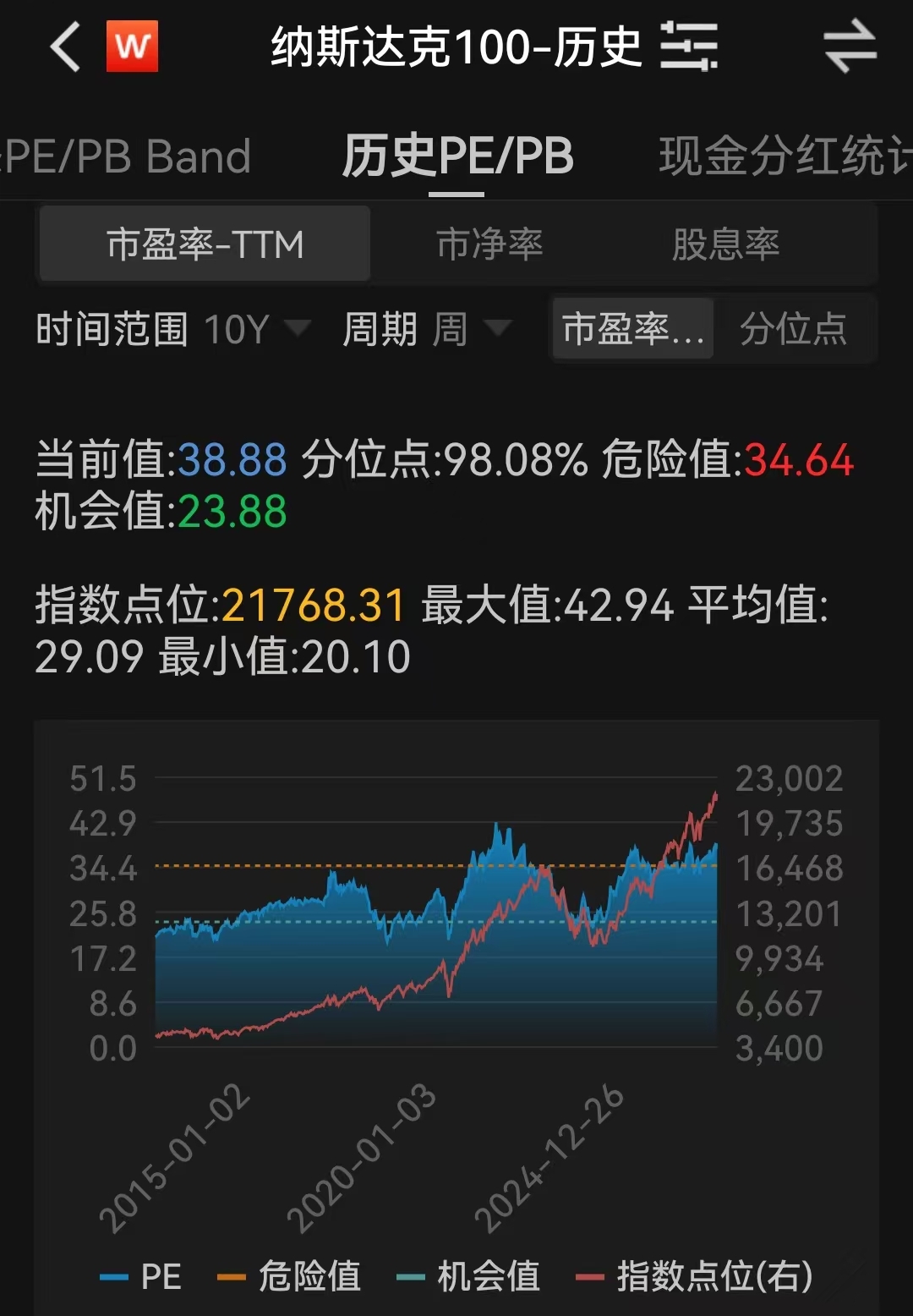Open the Wind W logo icon
This screenshot has width=913, height=1316.
pos(132,47)
